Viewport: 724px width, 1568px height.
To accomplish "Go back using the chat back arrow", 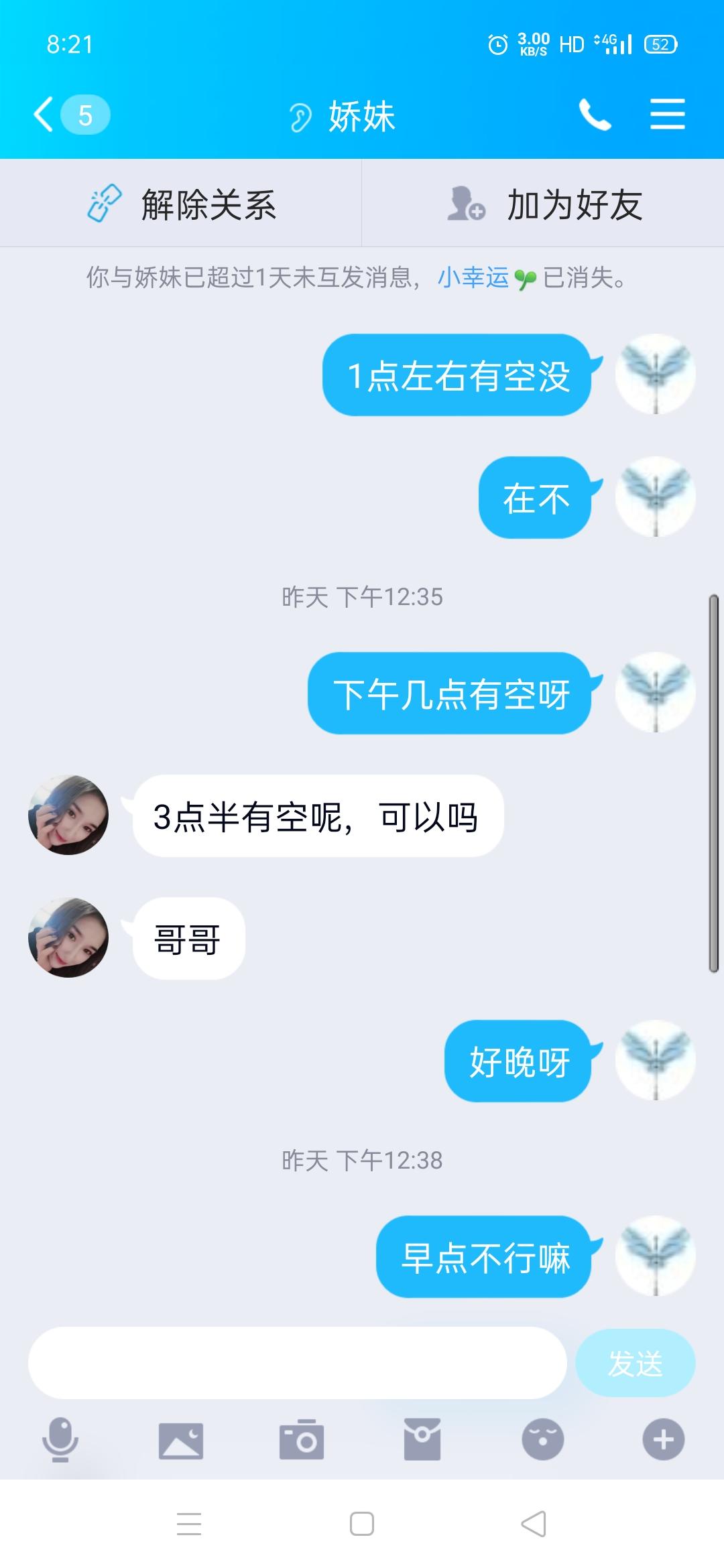I will click(x=42, y=115).
